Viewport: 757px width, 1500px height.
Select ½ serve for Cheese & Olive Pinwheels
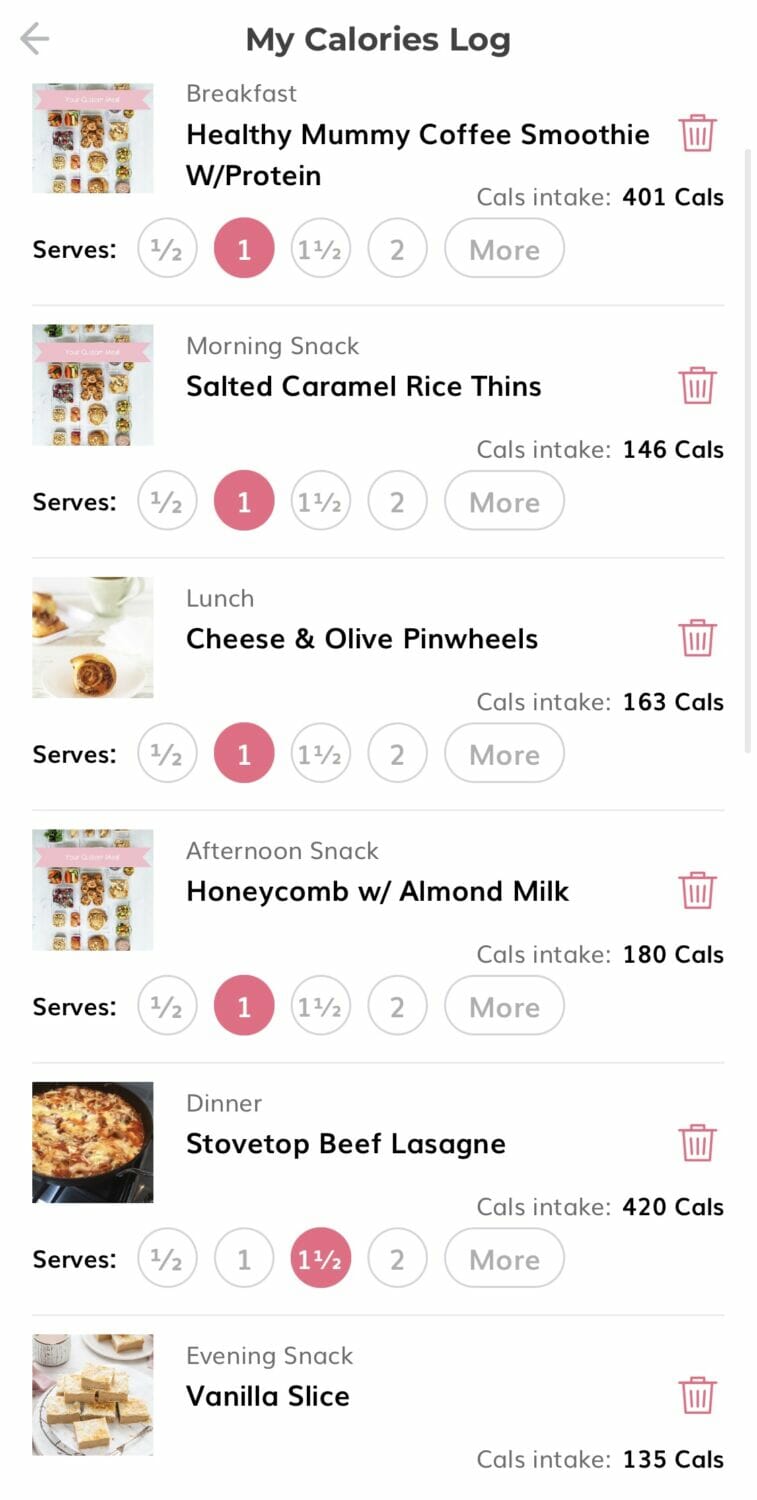pyautogui.click(x=167, y=753)
